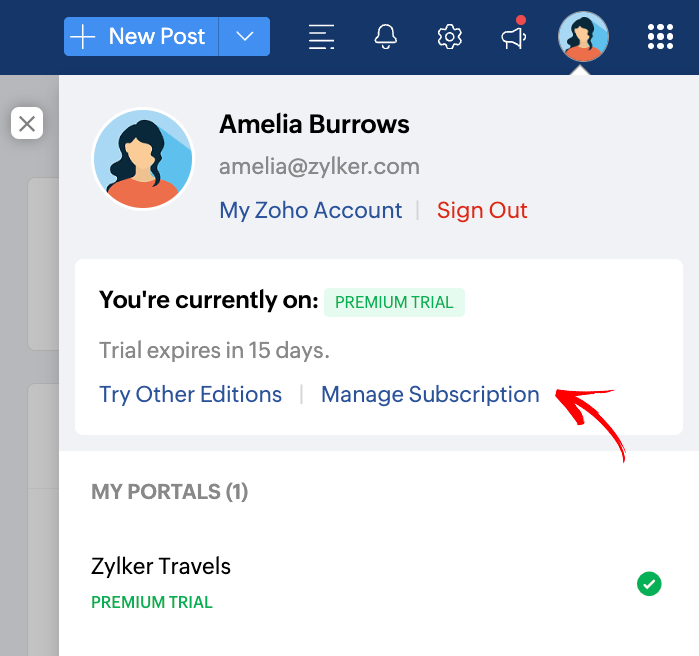Try Other Editions

click(x=190, y=394)
